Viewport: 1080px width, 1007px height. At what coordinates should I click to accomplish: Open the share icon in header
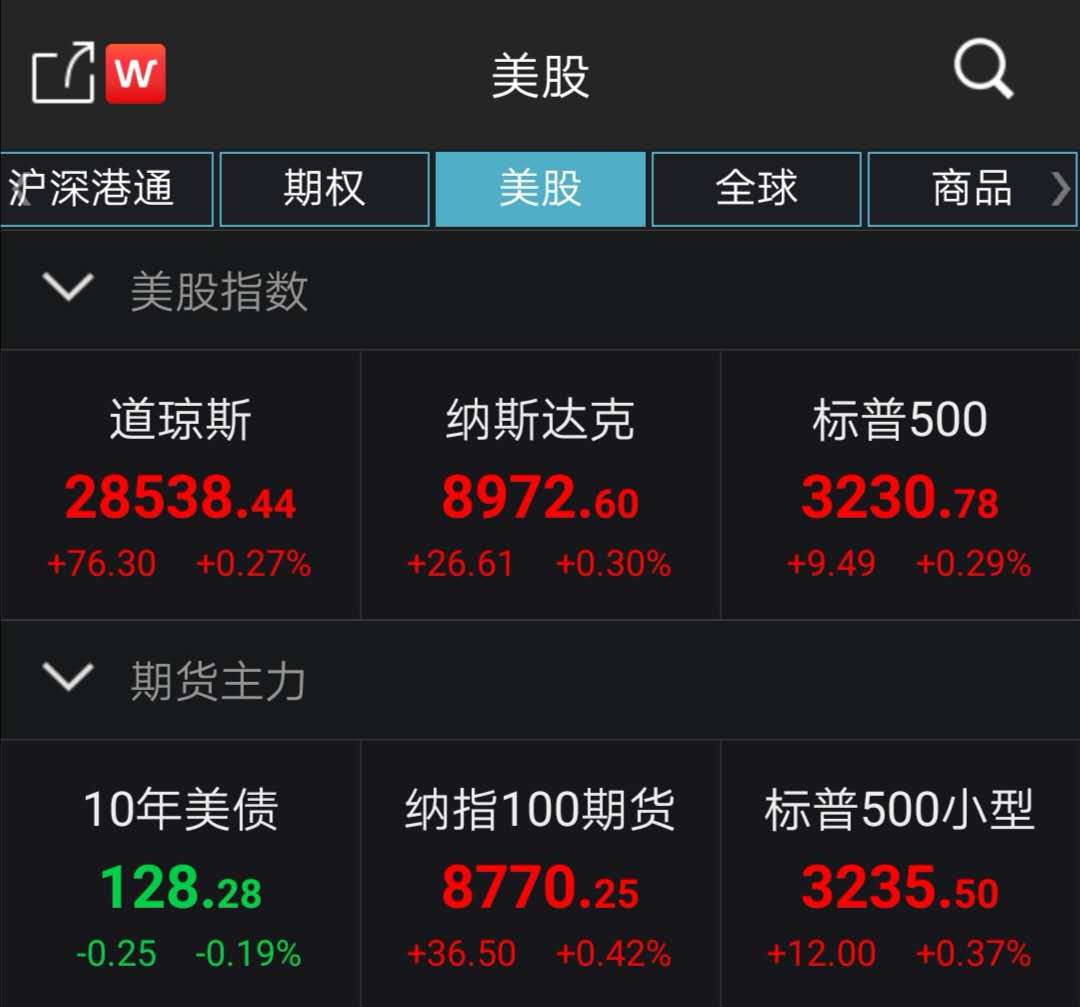coord(62,74)
